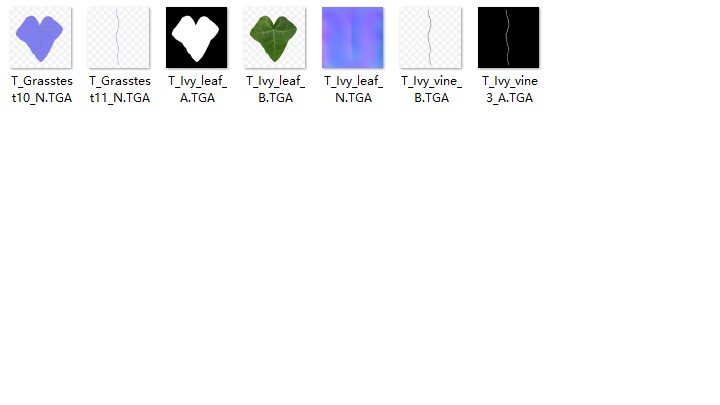720x405 pixels.
Task: Select the T_Grasstest10_N.TGA file
Action: click(41, 38)
